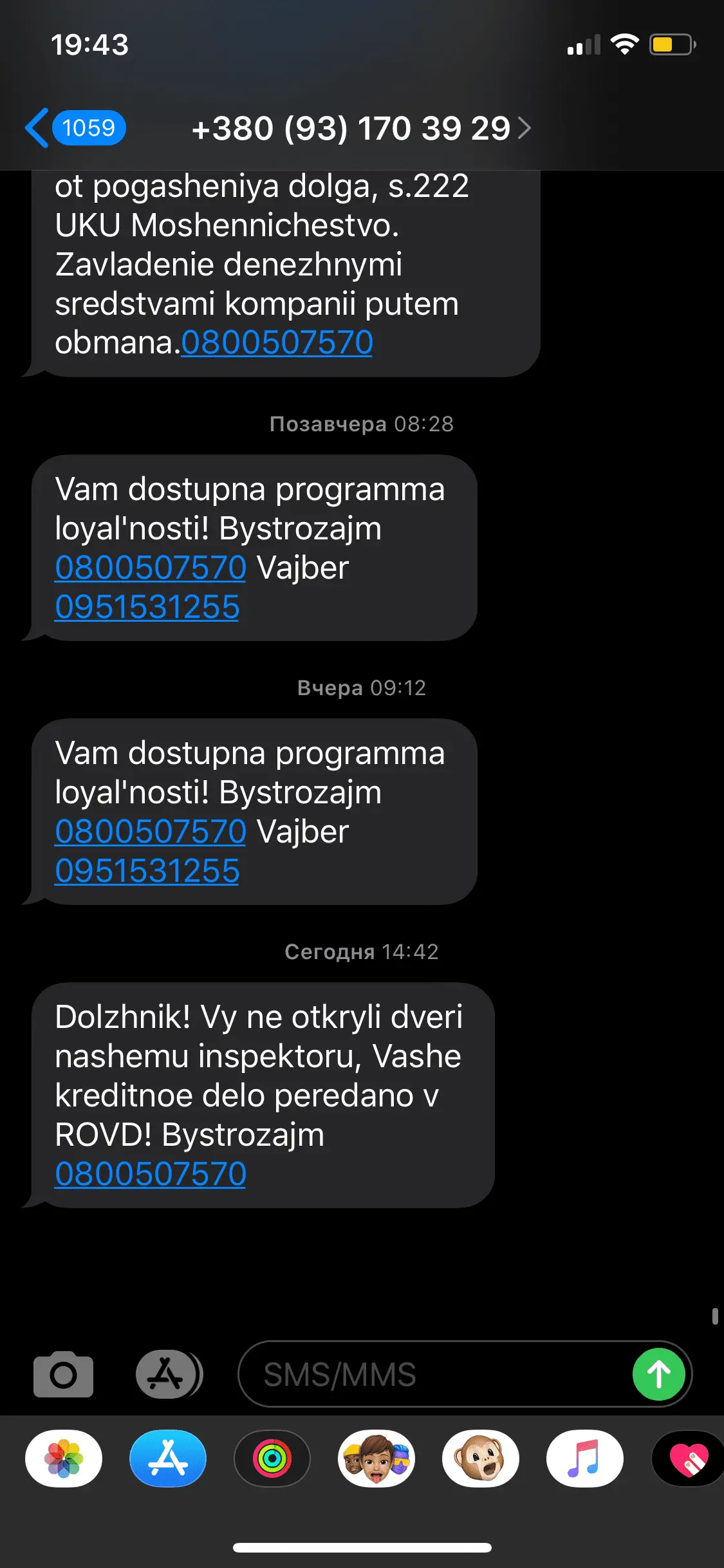Call 0800507570 in the Moshennichestvo message

(x=277, y=342)
